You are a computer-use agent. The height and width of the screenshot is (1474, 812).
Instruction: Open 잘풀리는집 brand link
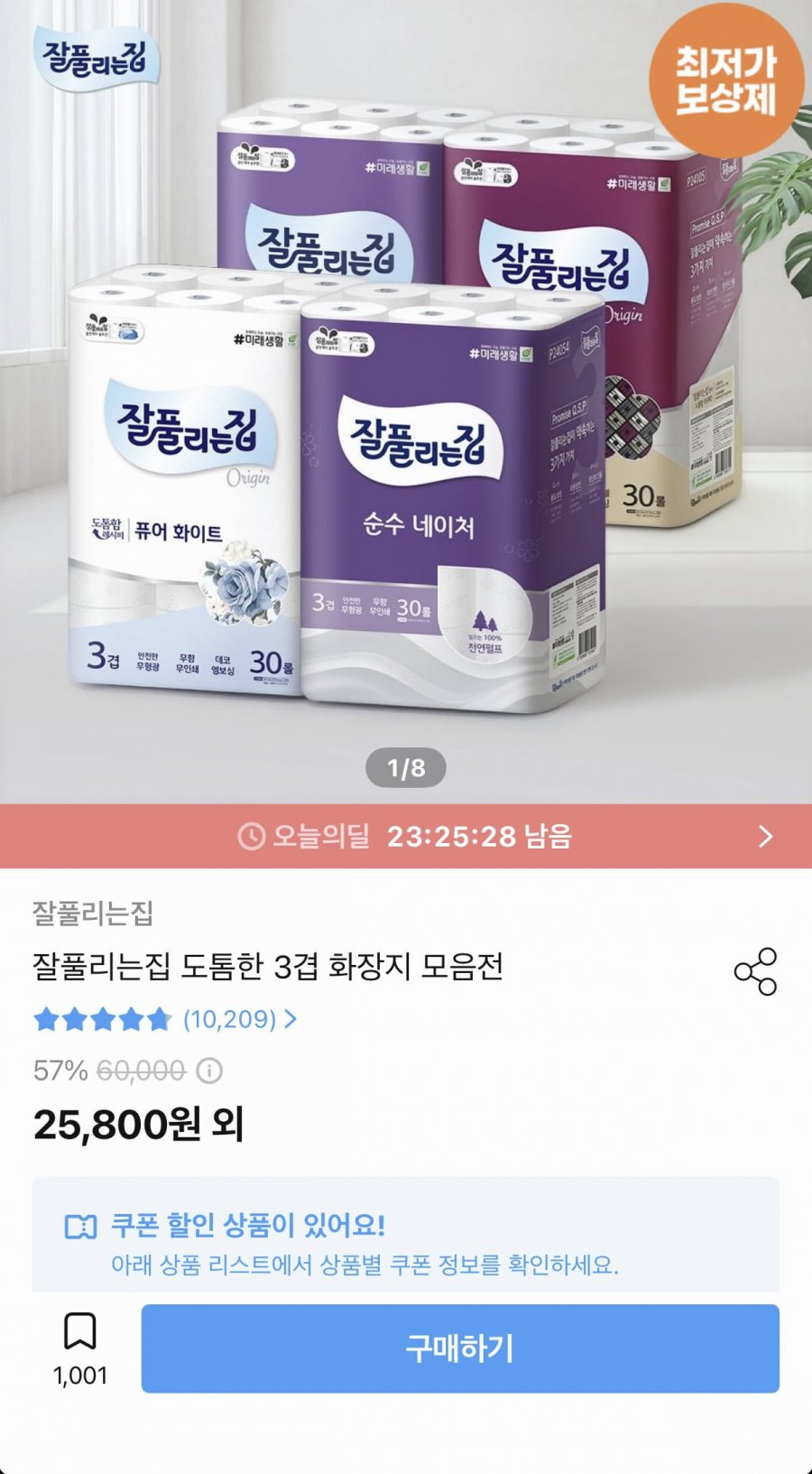click(x=93, y=913)
